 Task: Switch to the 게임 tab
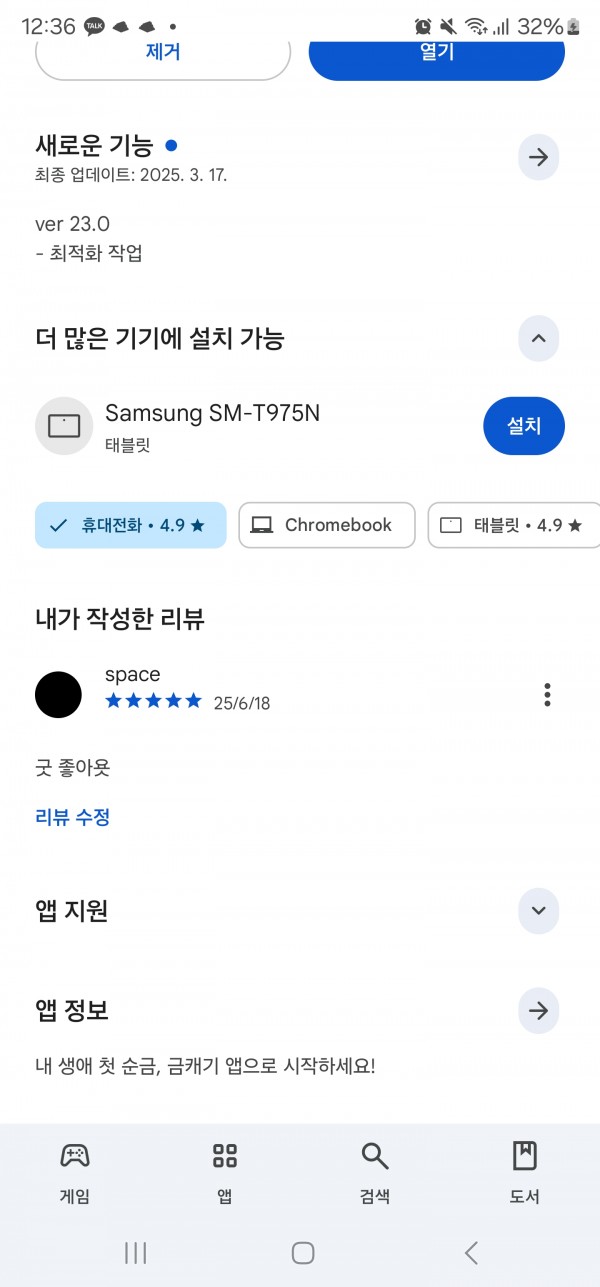point(75,1172)
